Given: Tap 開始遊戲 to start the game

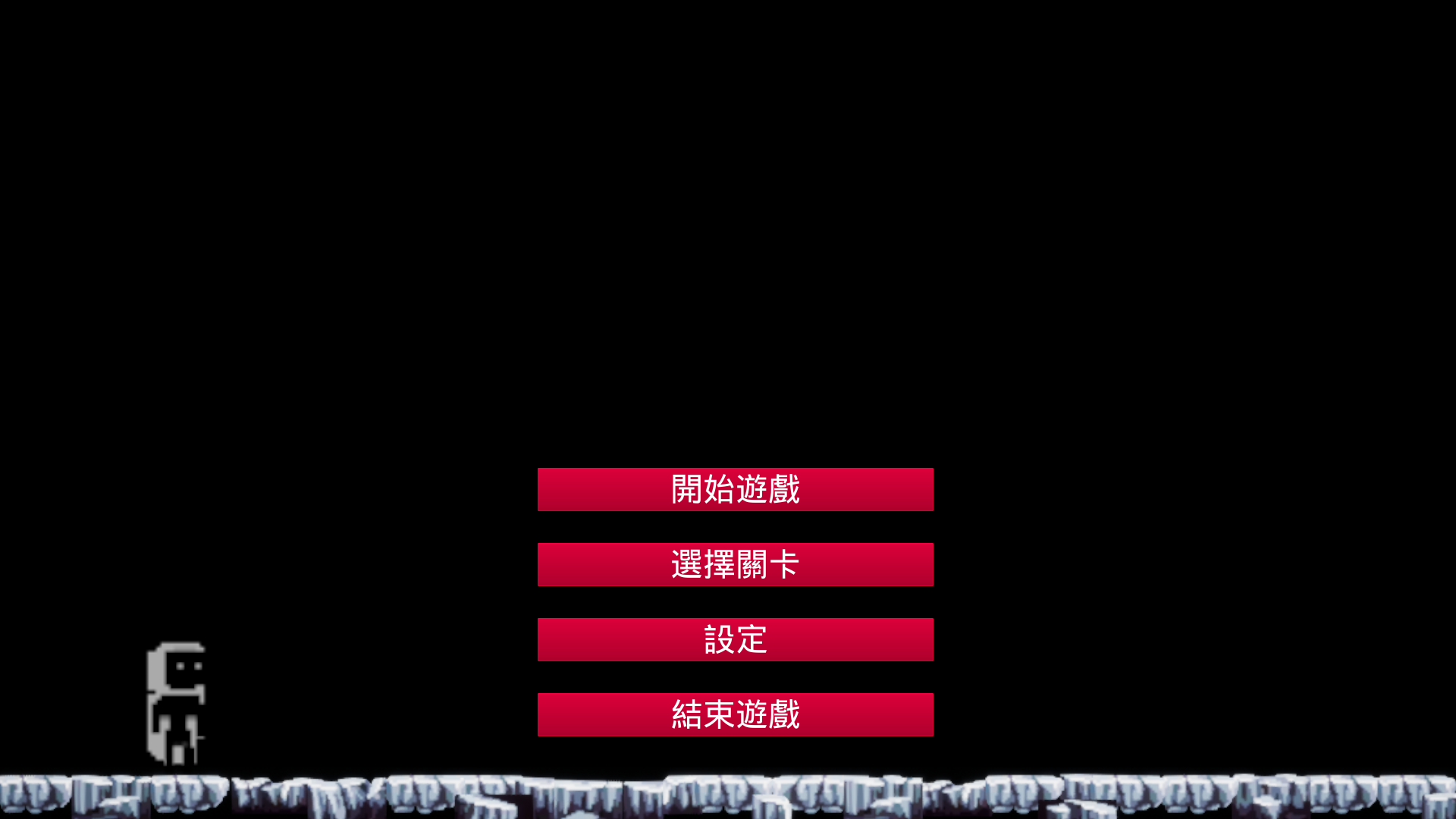Looking at the screenshot, I should tap(735, 489).
